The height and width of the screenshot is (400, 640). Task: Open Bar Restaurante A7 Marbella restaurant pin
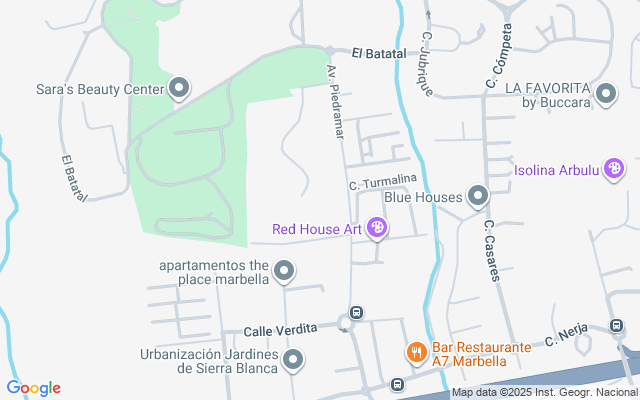coord(416,353)
